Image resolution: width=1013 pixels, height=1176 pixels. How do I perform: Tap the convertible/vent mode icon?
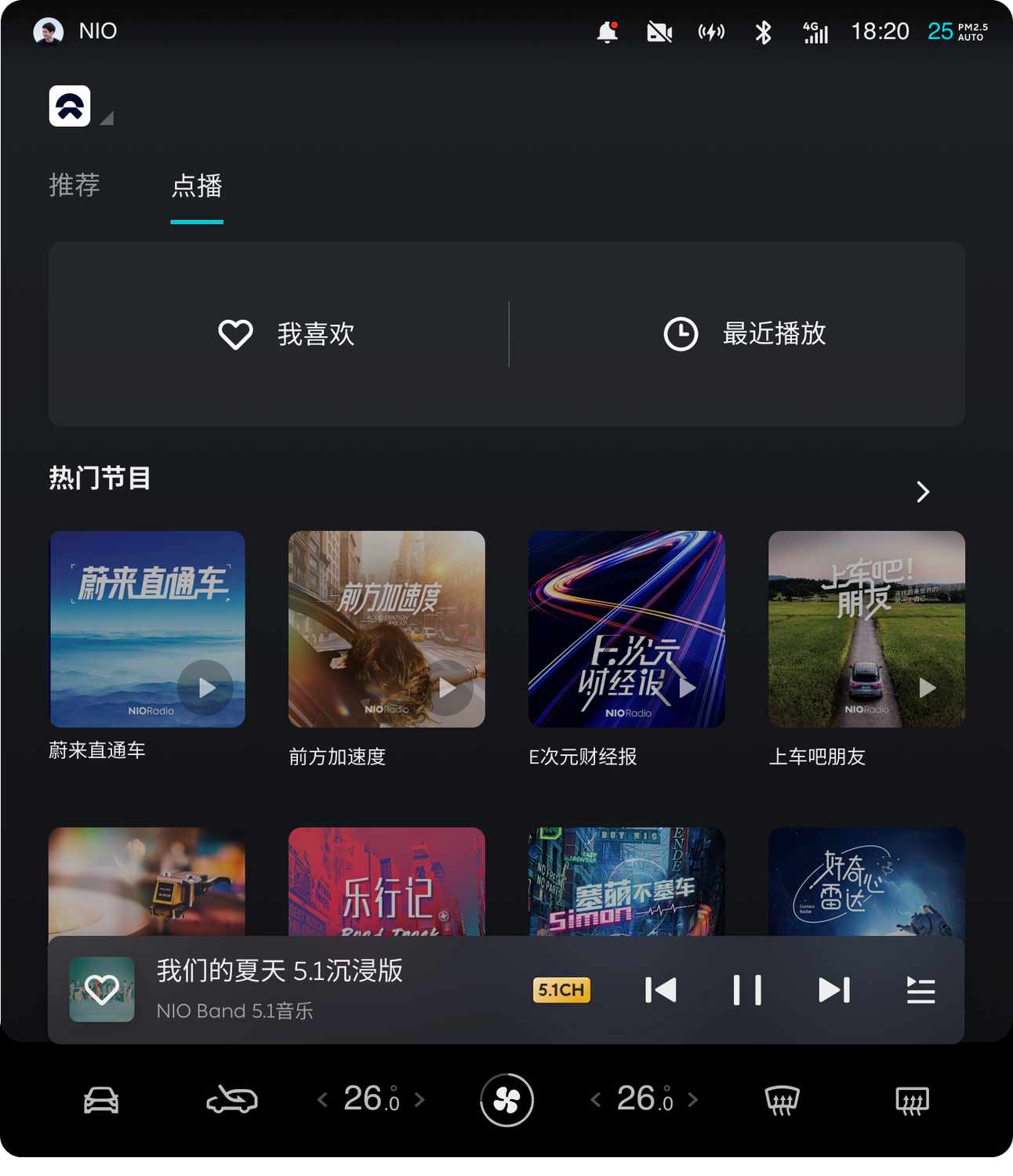(x=232, y=1100)
